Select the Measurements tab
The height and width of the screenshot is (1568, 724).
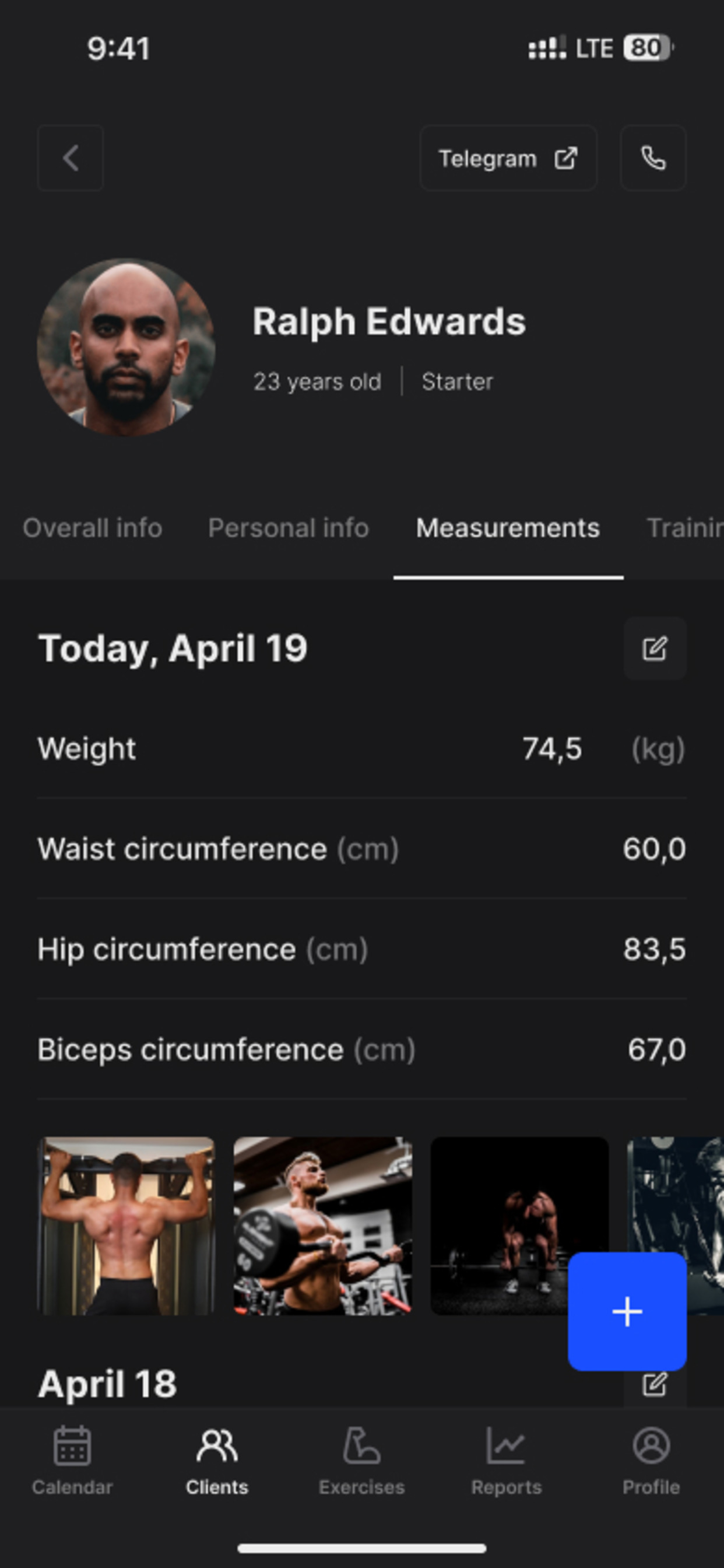click(507, 528)
